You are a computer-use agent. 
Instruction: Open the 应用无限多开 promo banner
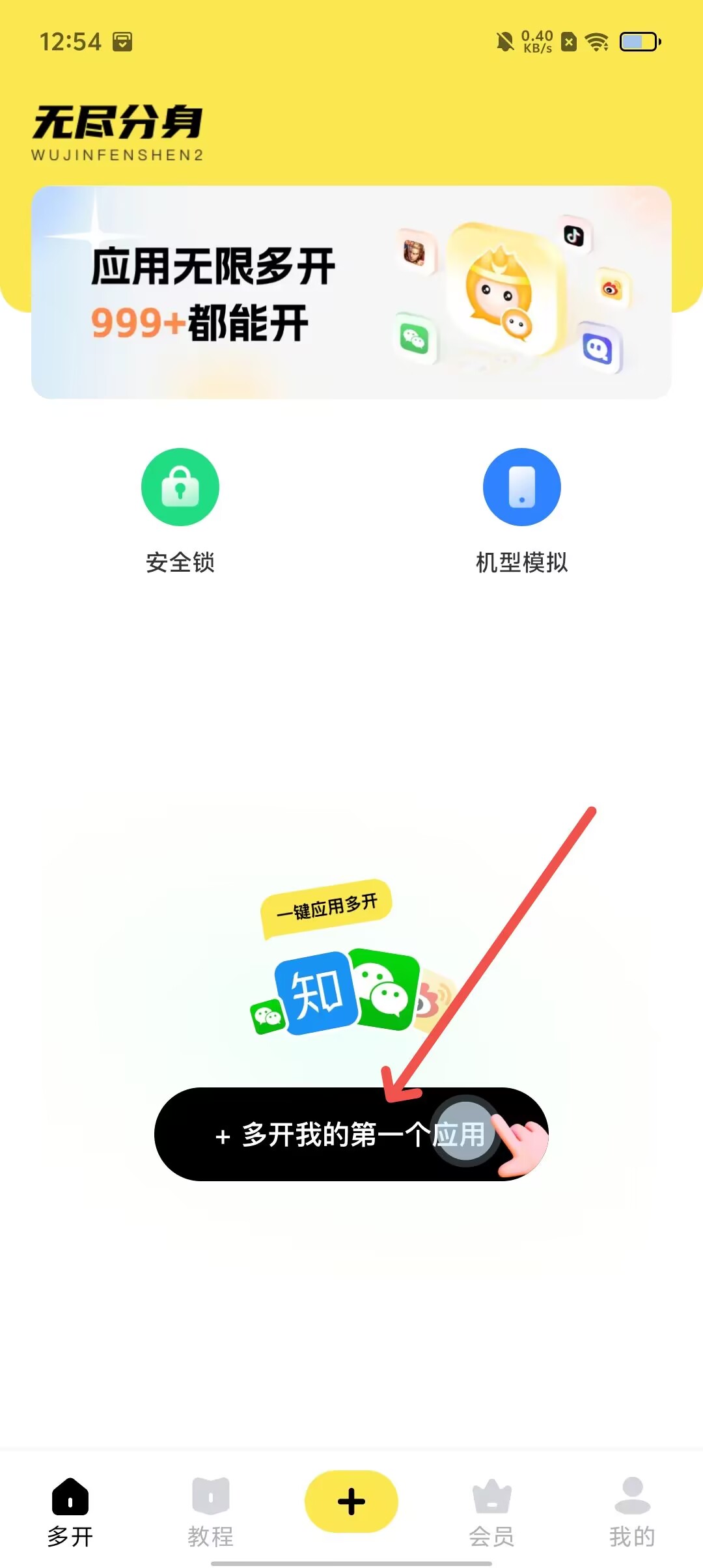[351, 292]
